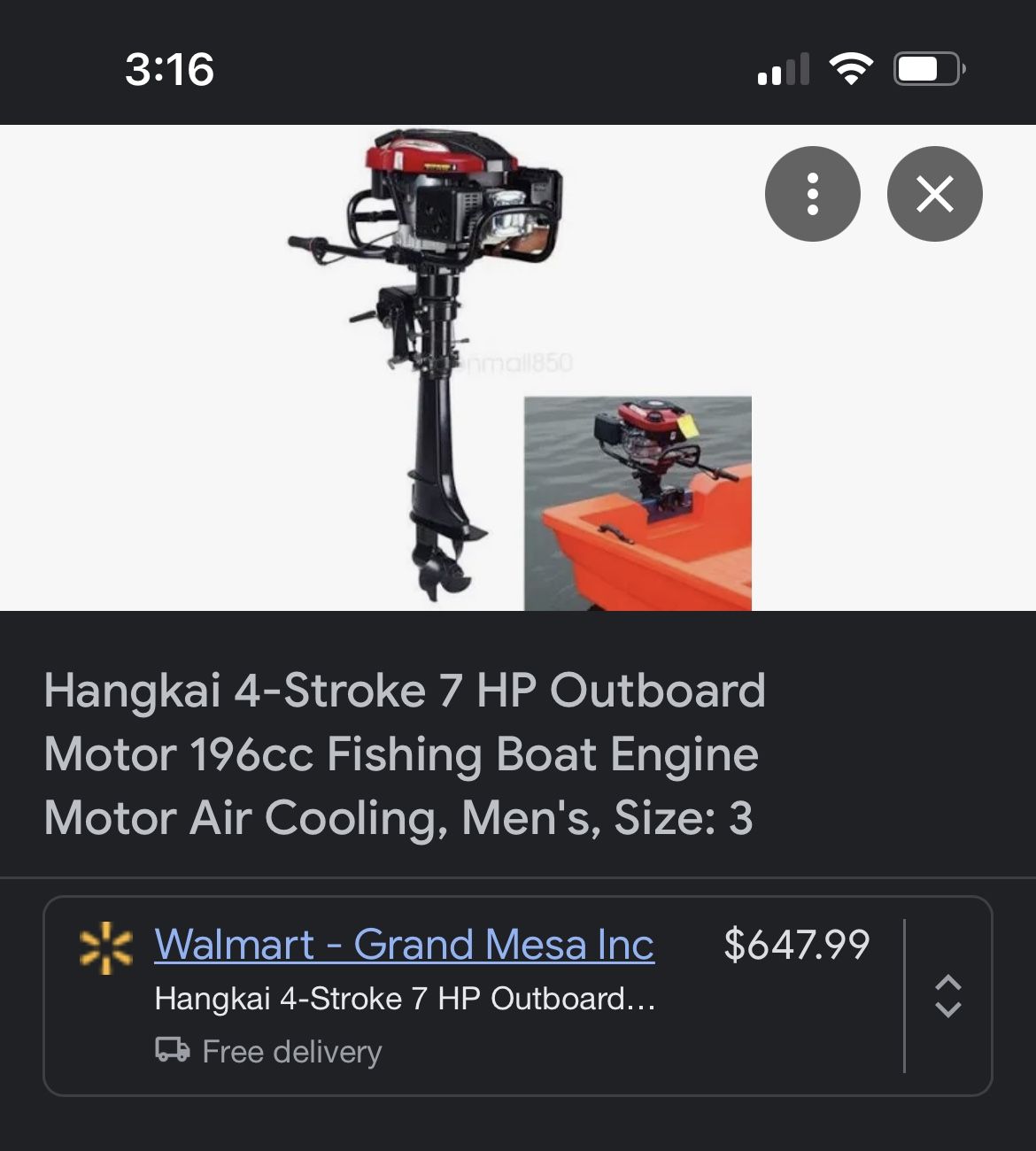Select the Hangkai 4-Stroke product title
This screenshot has width=1036, height=1151.
[x=403, y=754]
